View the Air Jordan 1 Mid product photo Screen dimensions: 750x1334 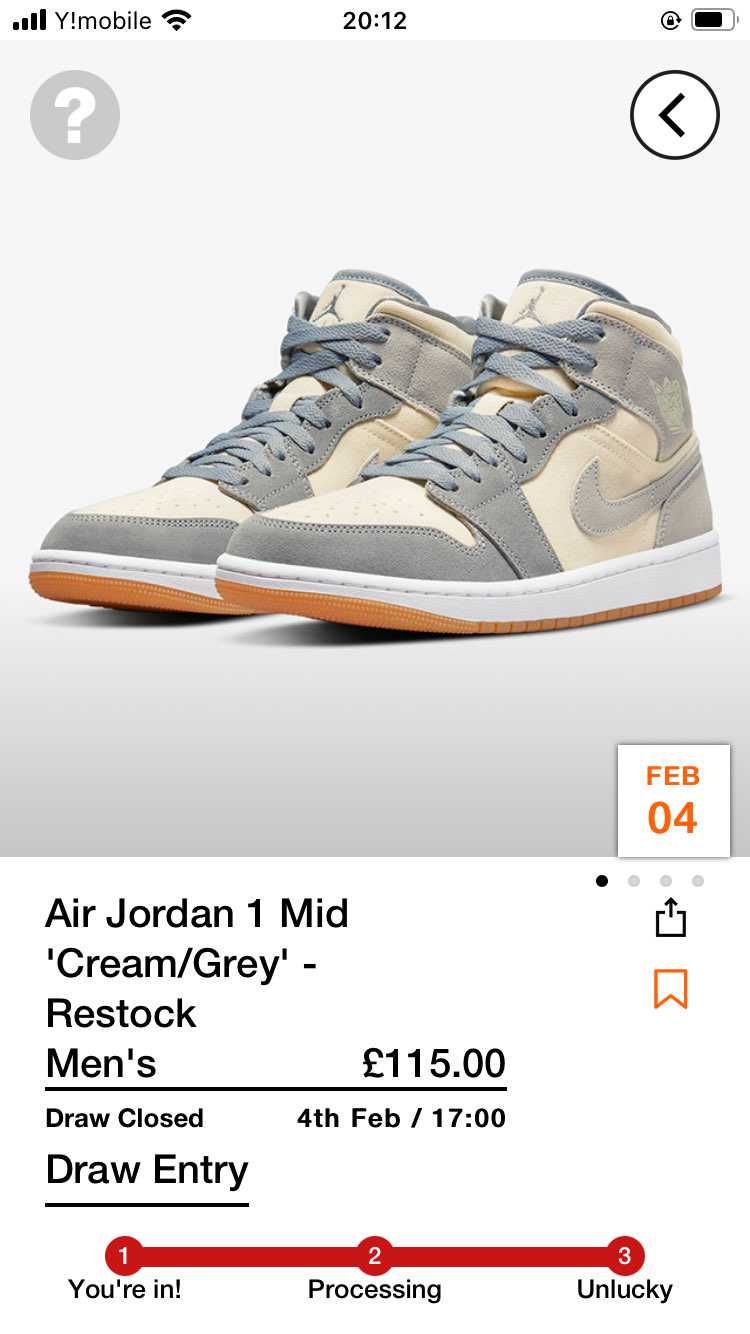point(375,450)
